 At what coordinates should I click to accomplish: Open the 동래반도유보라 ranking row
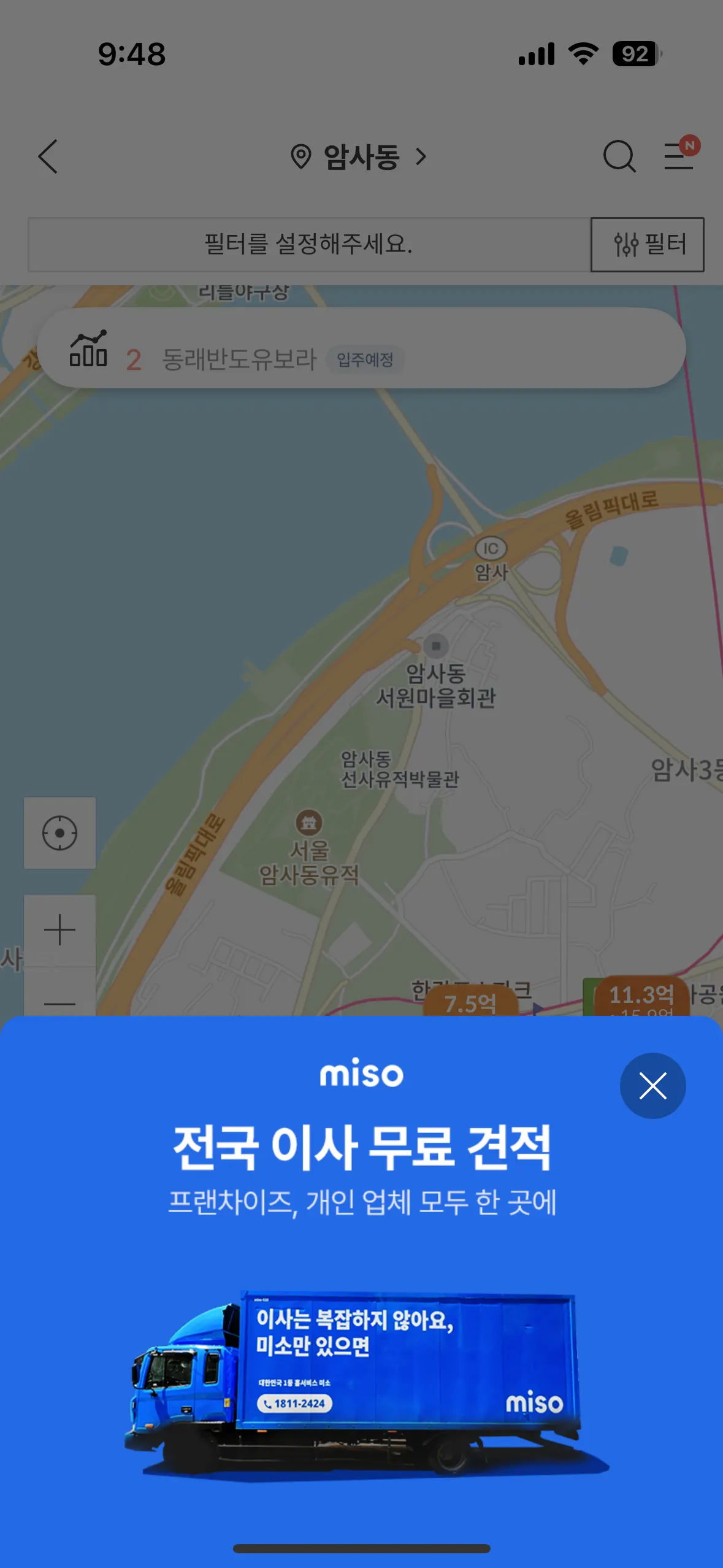[x=361, y=348]
